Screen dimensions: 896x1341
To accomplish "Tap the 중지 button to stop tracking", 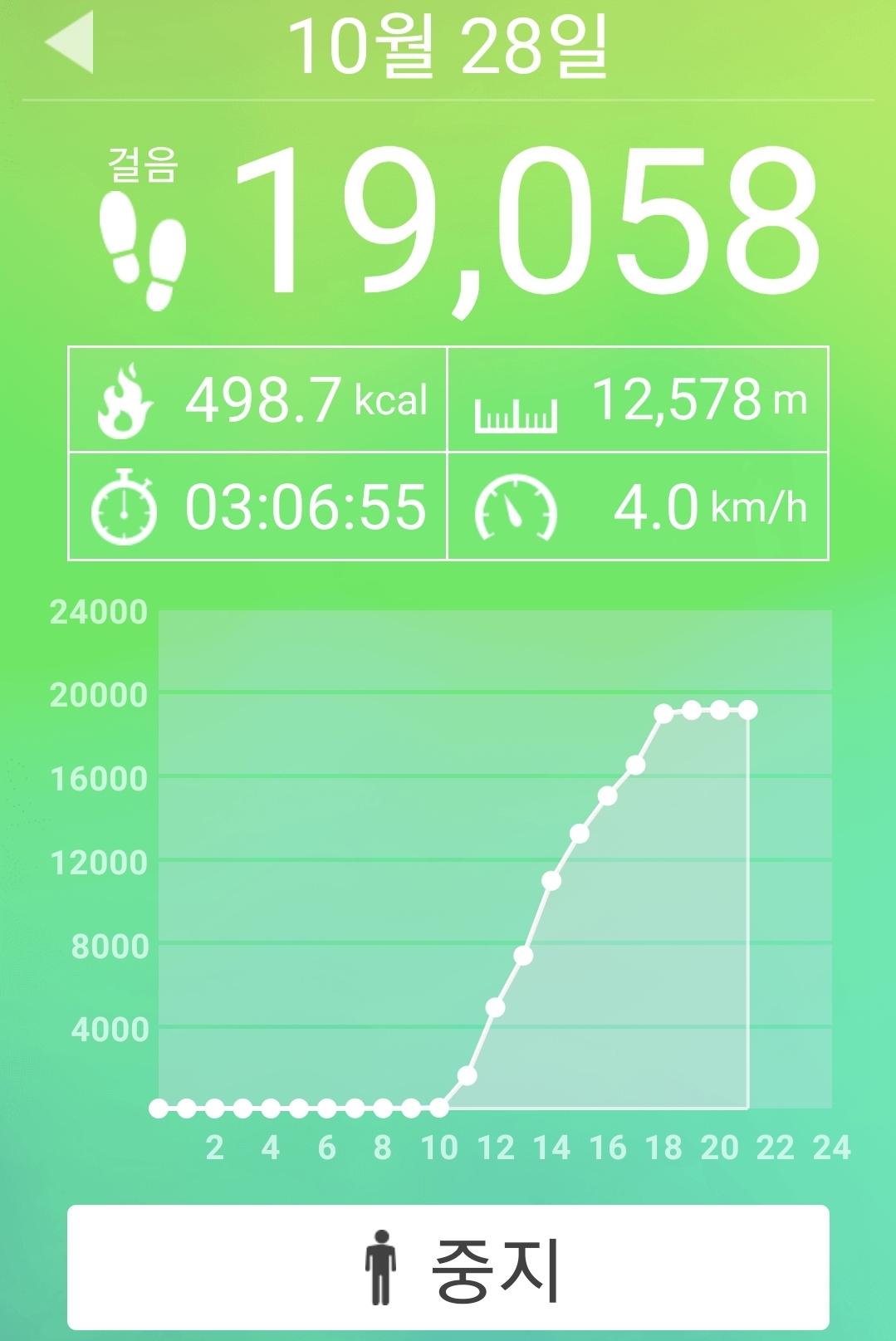I will tap(448, 1267).
